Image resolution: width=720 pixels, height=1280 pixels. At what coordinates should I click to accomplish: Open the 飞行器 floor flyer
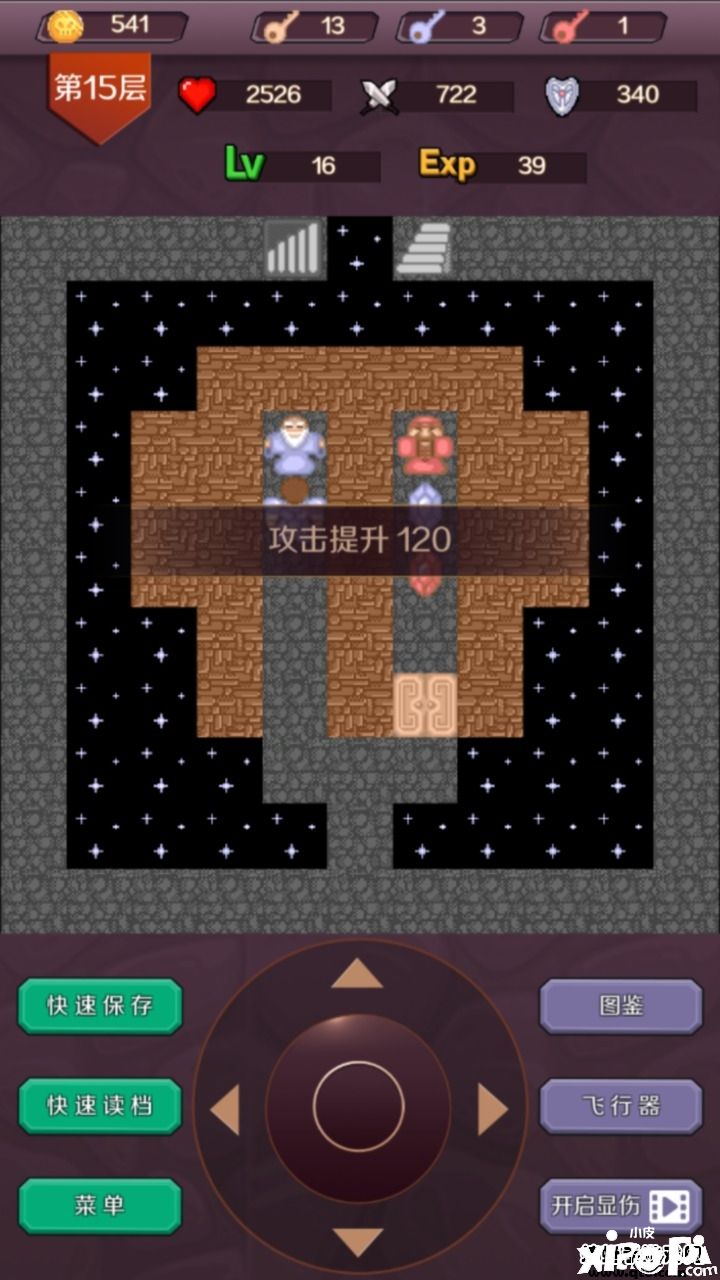[x=621, y=1106]
